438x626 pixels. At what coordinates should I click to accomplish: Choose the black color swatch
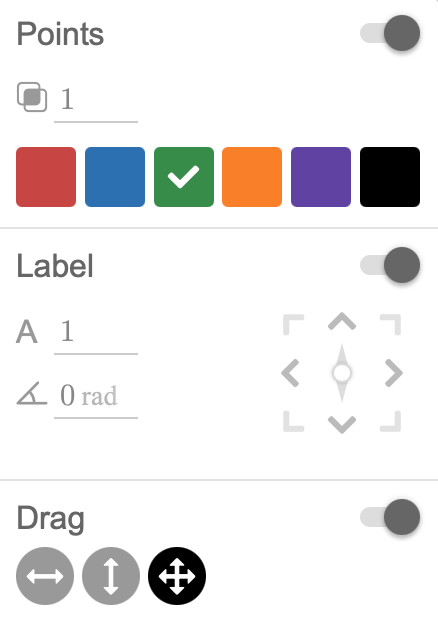[390, 177]
